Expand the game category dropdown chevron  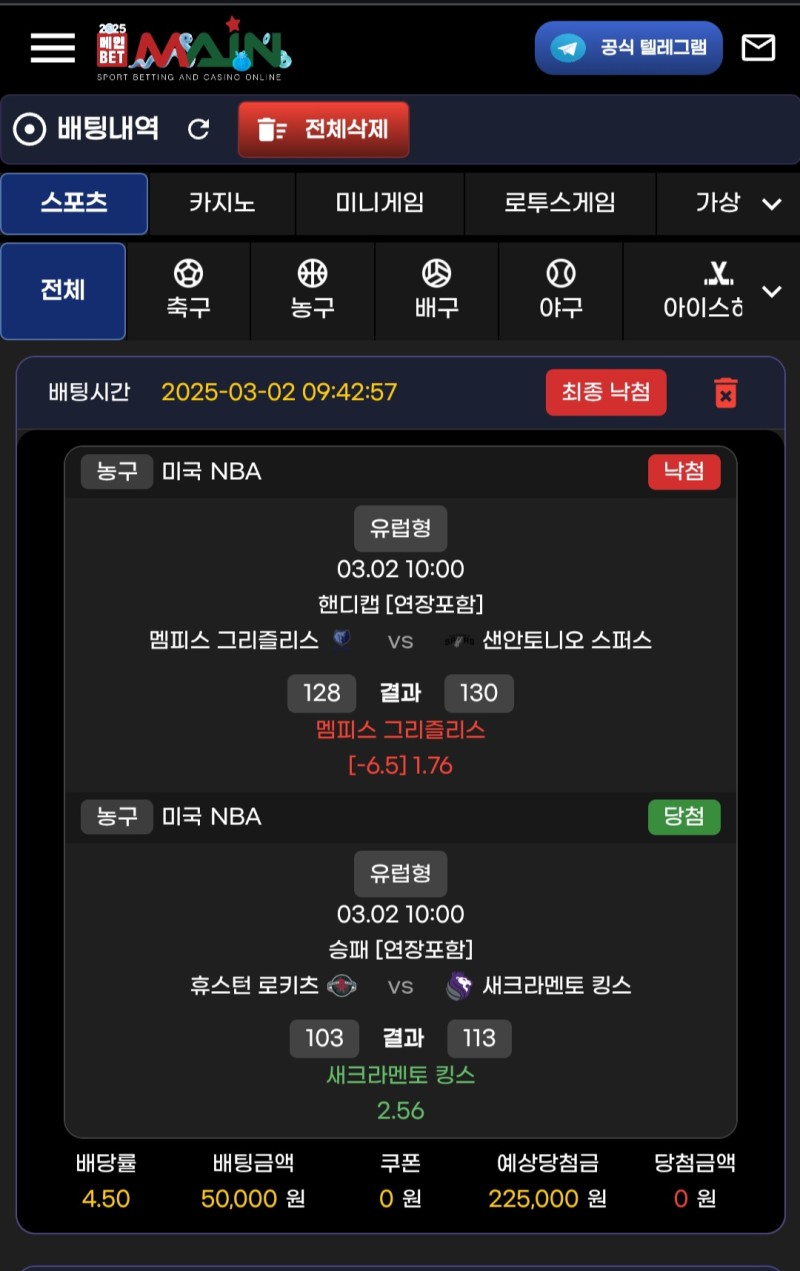click(x=771, y=204)
